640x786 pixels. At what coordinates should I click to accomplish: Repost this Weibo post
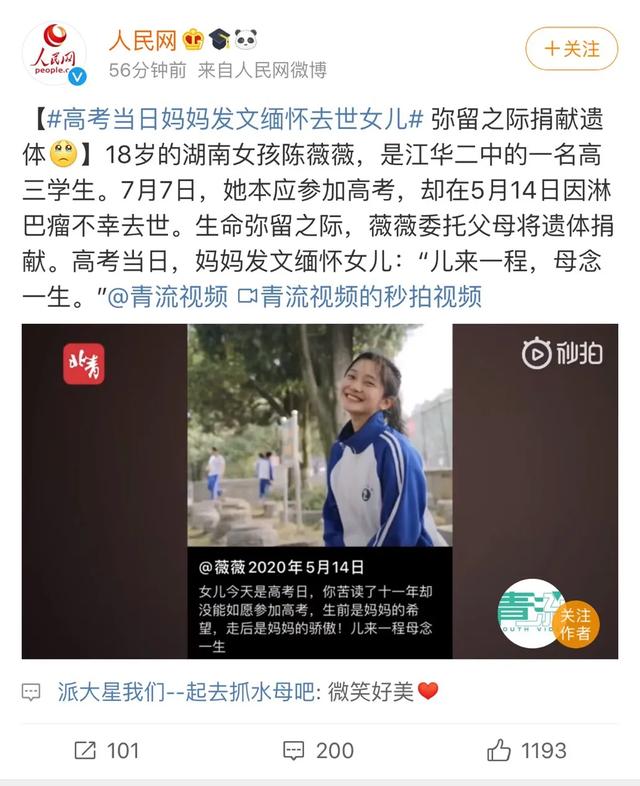click(x=107, y=750)
